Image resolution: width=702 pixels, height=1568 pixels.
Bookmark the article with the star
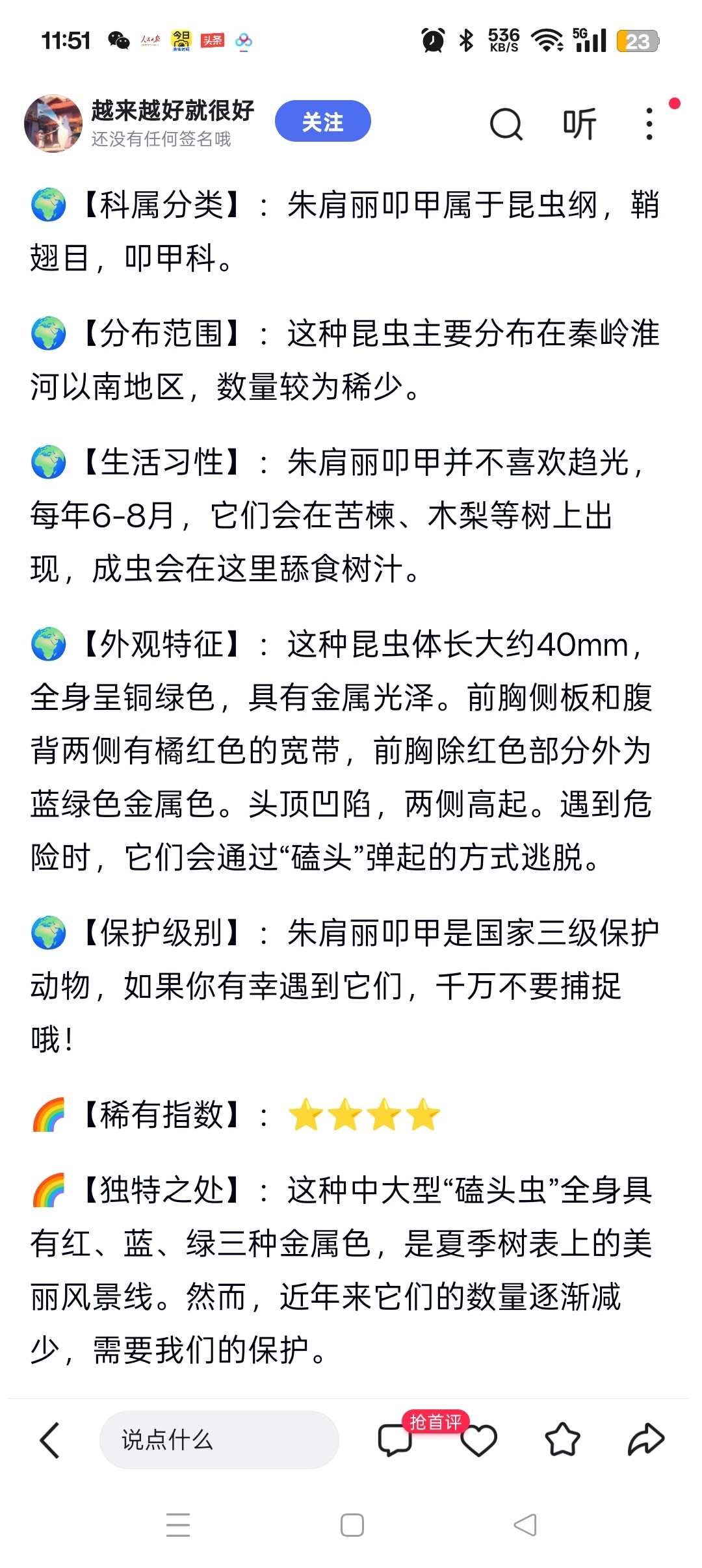(562, 1440)
